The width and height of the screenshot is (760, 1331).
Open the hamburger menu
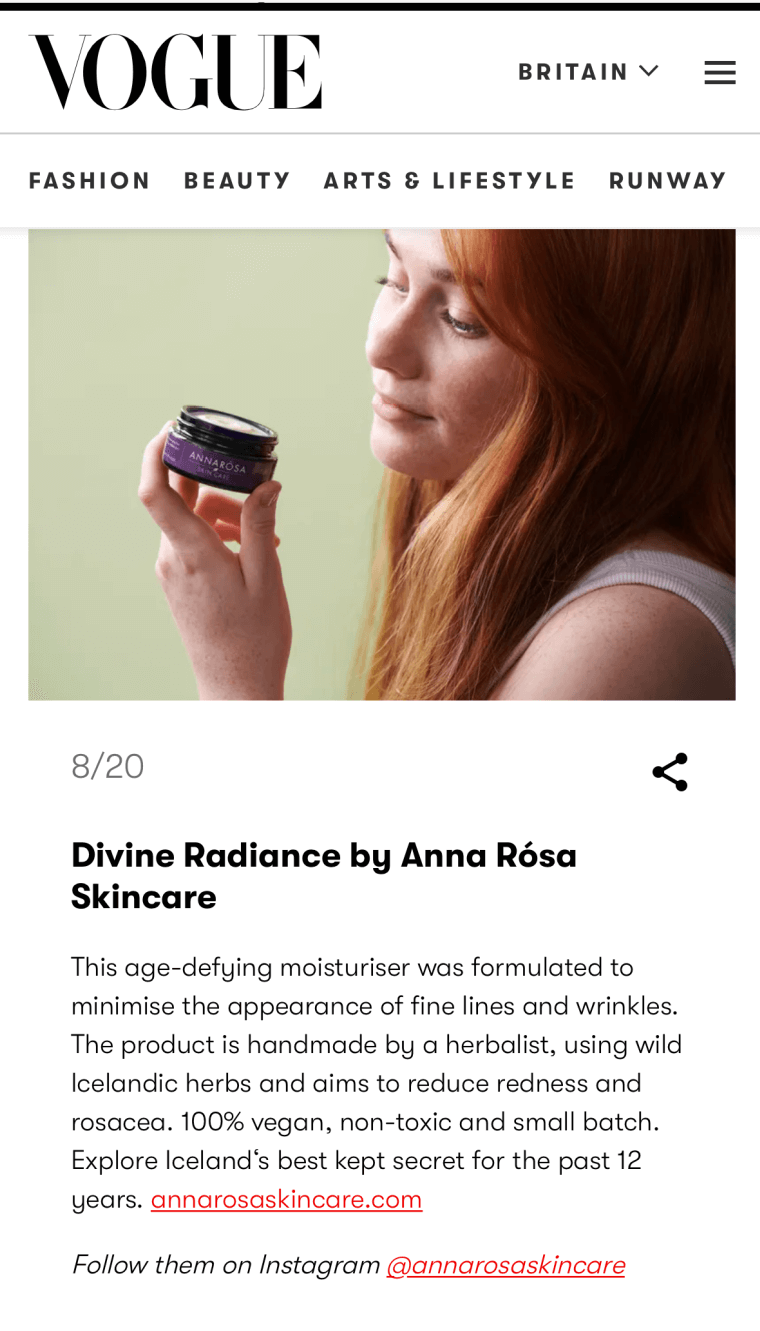[x=719, y=72]
